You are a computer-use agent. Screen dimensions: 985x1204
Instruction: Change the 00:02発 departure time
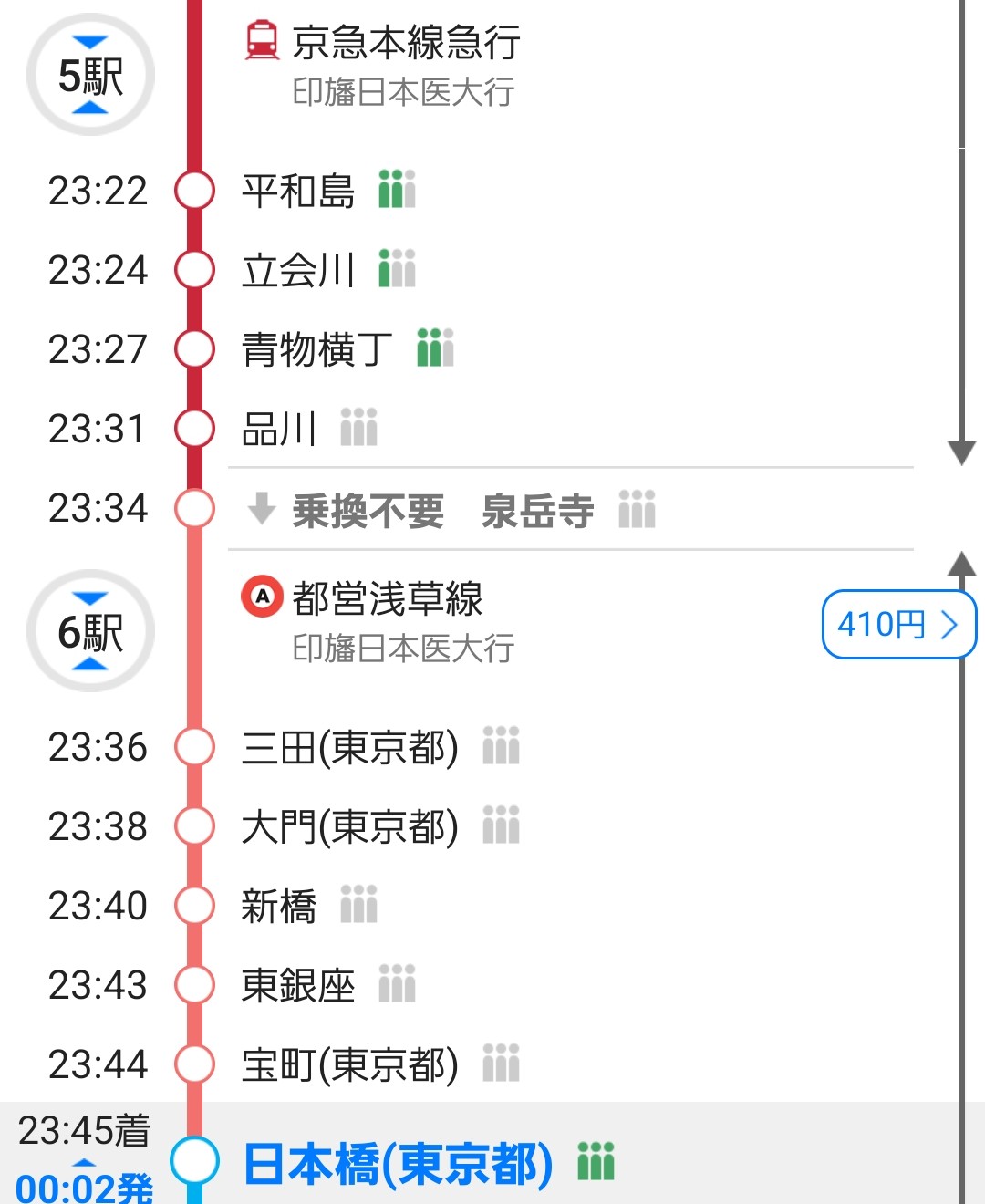[84, 1185]
